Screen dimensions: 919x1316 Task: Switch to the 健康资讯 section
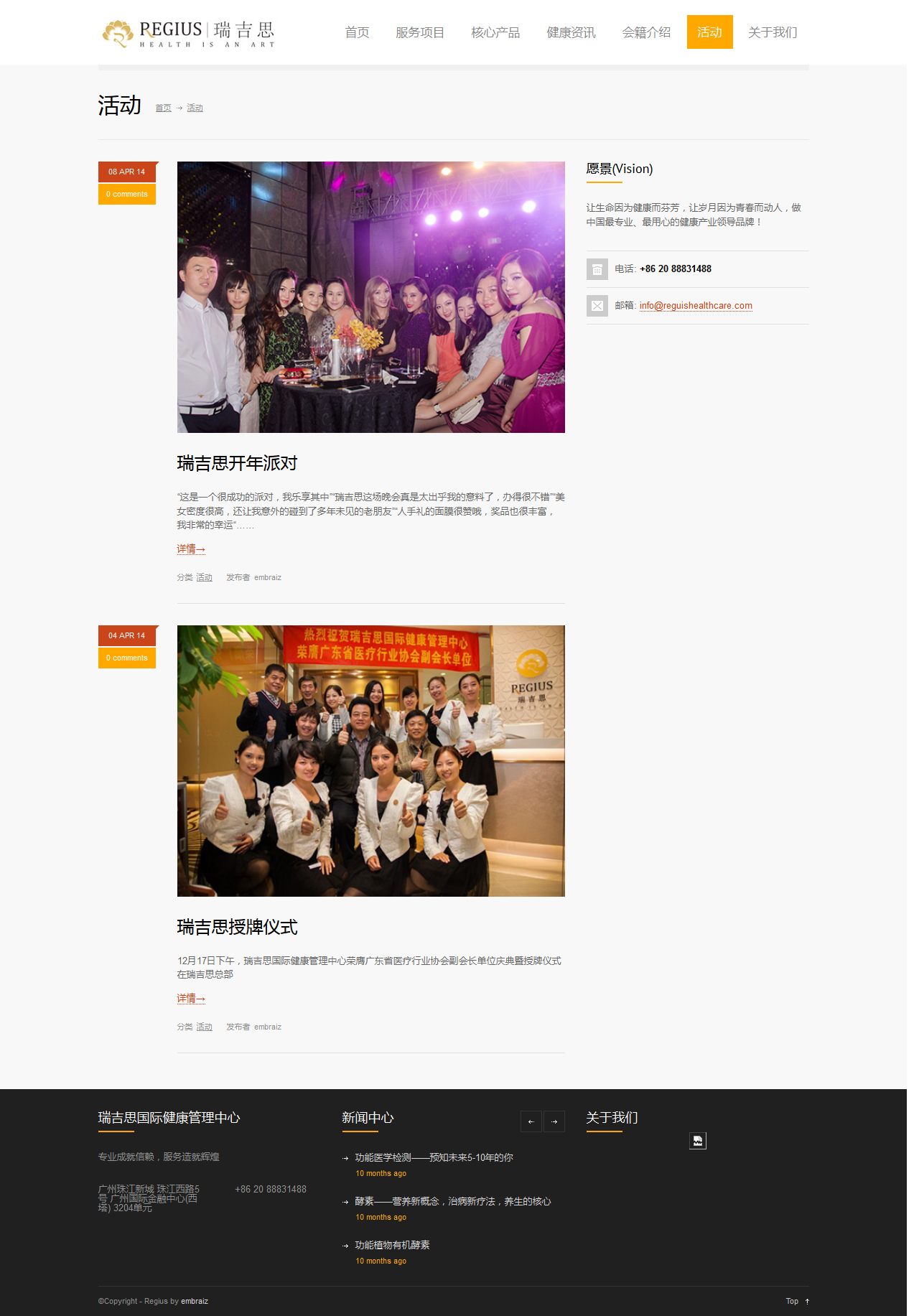[x=571, y=32]
